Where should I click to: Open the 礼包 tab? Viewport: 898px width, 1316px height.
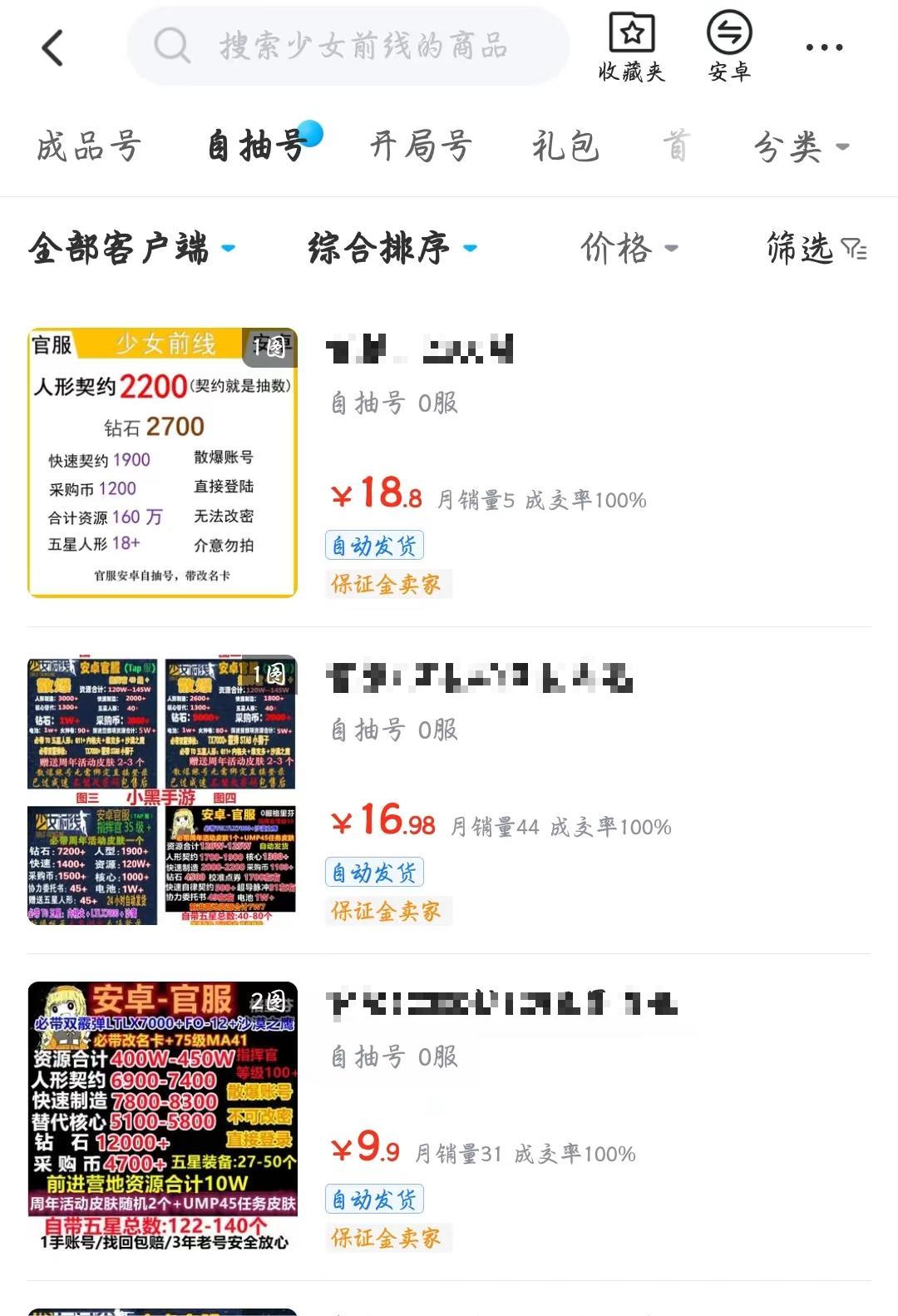(565, 147)
